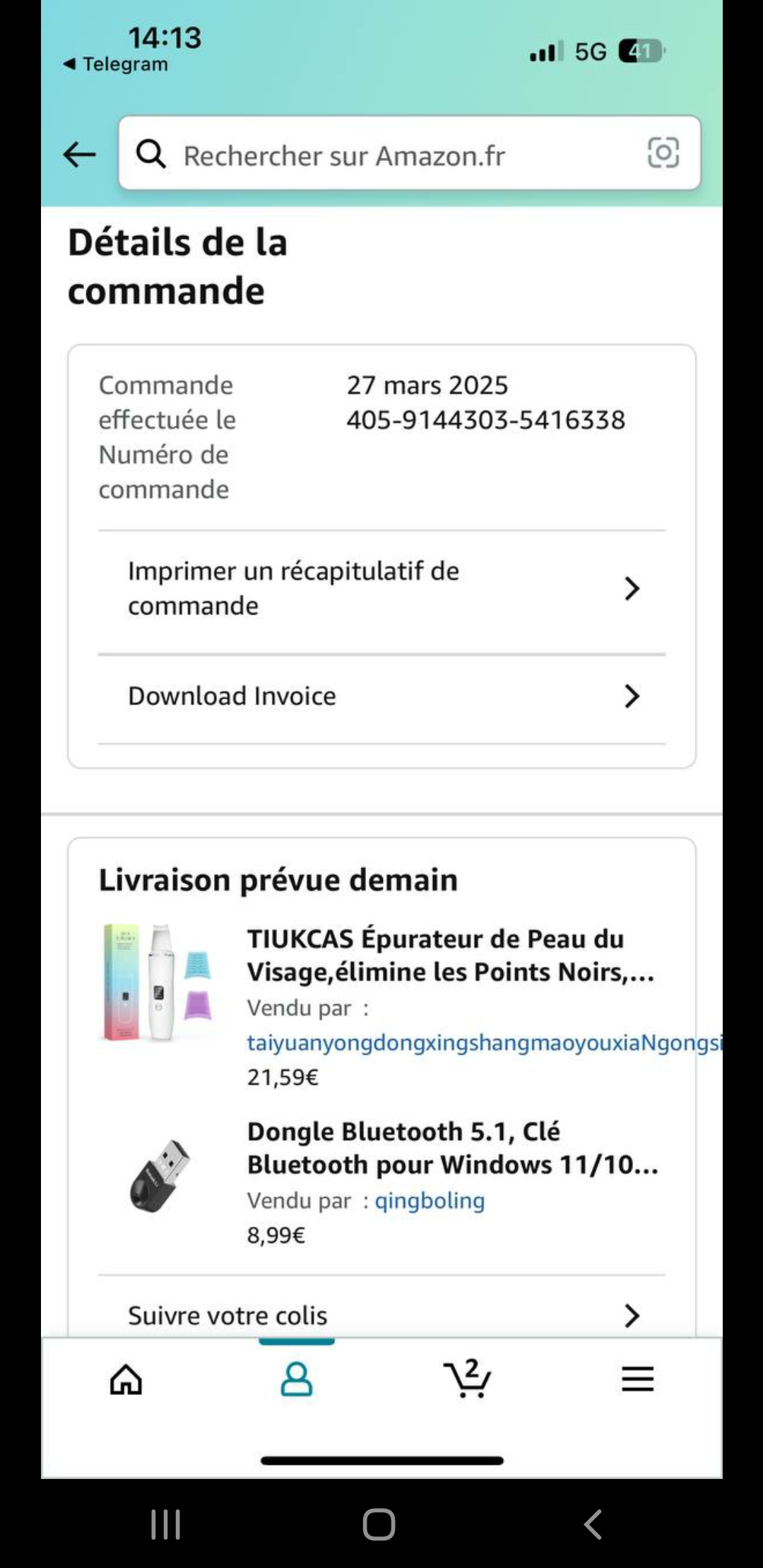This screenshot has height=1568, width=763.
Task: View the taiyuanyongdongxingshangmaoyouxiaNgongsi seller page
Action: [x=483, y=1043]
